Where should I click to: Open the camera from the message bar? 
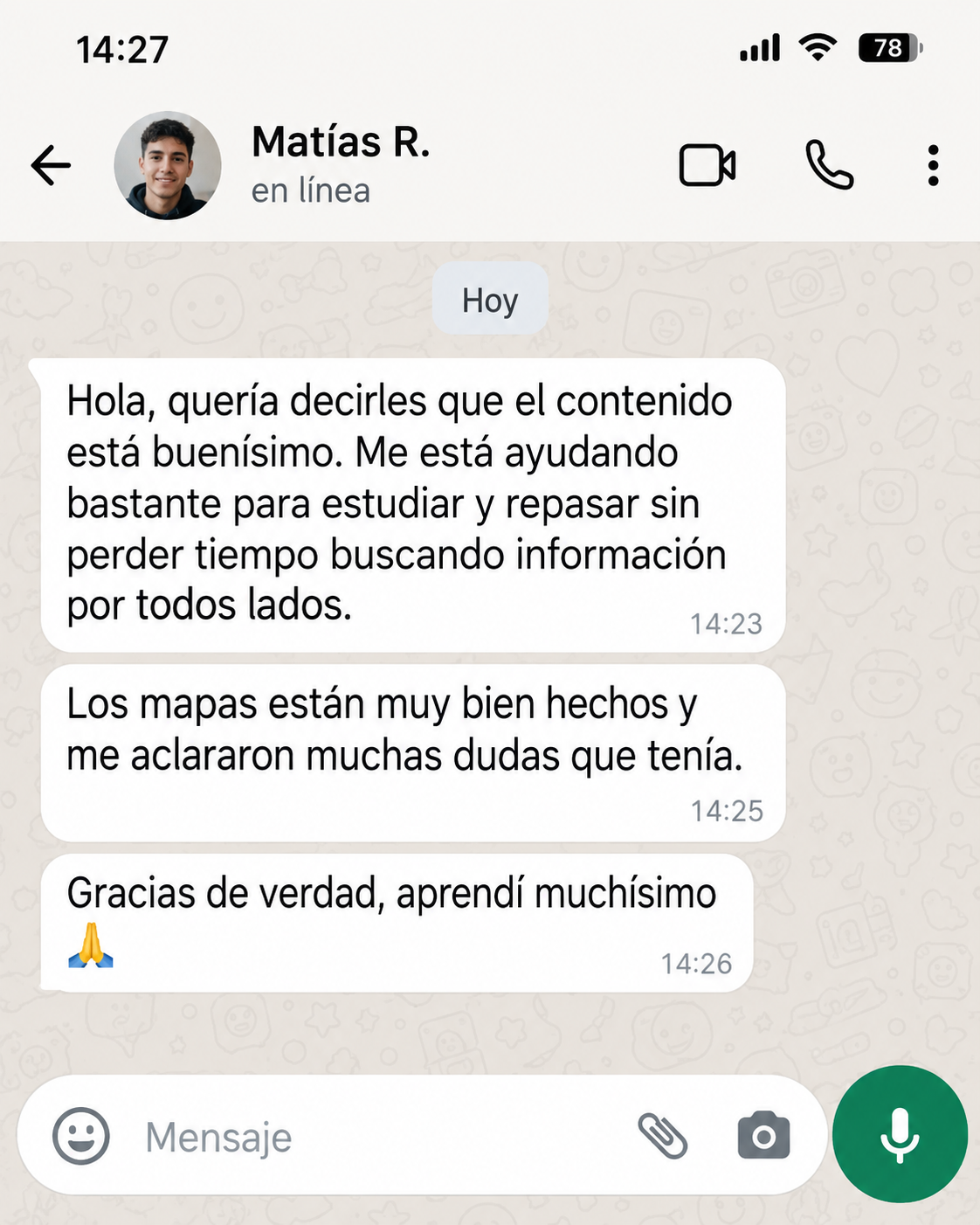coord(763,1136)
